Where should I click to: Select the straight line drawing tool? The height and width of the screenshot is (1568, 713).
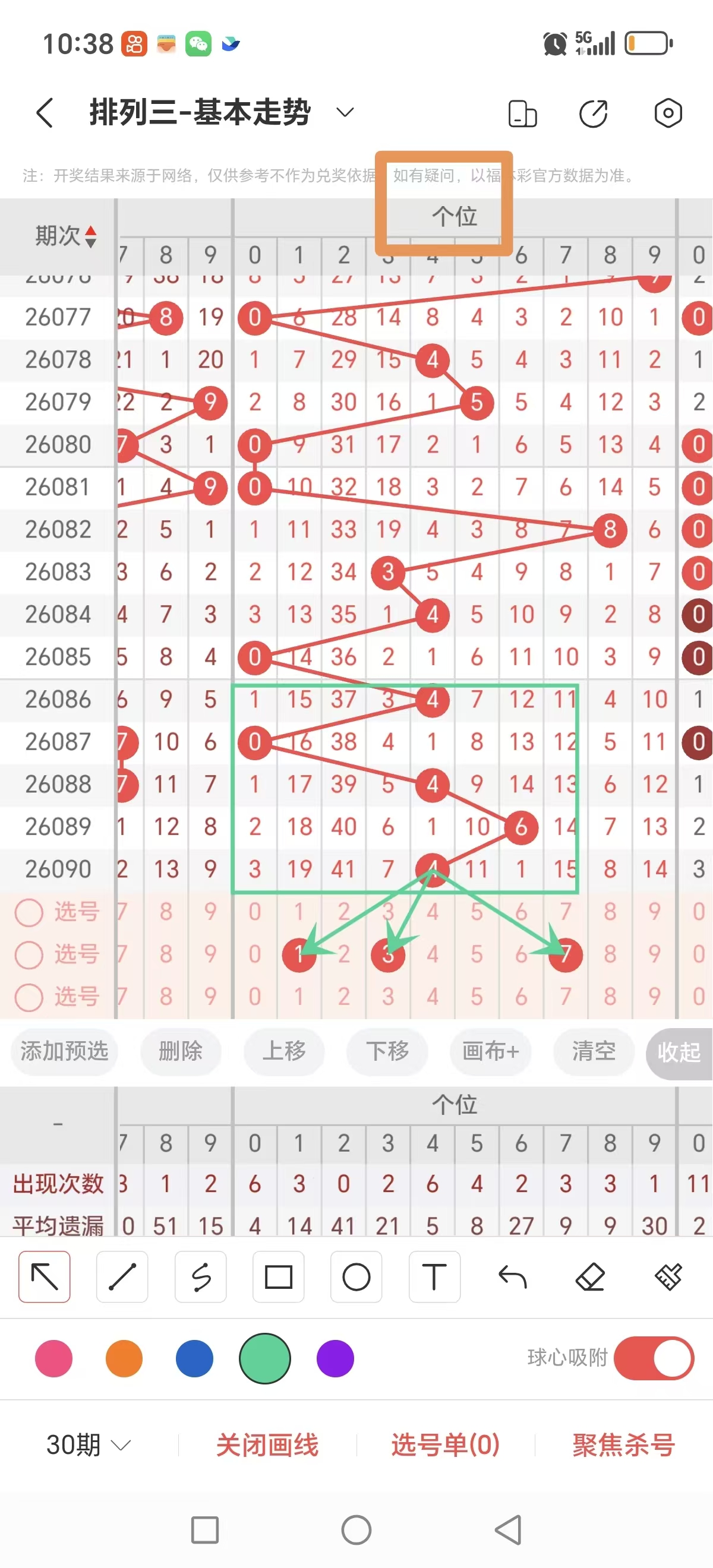tap(122, 1278)
